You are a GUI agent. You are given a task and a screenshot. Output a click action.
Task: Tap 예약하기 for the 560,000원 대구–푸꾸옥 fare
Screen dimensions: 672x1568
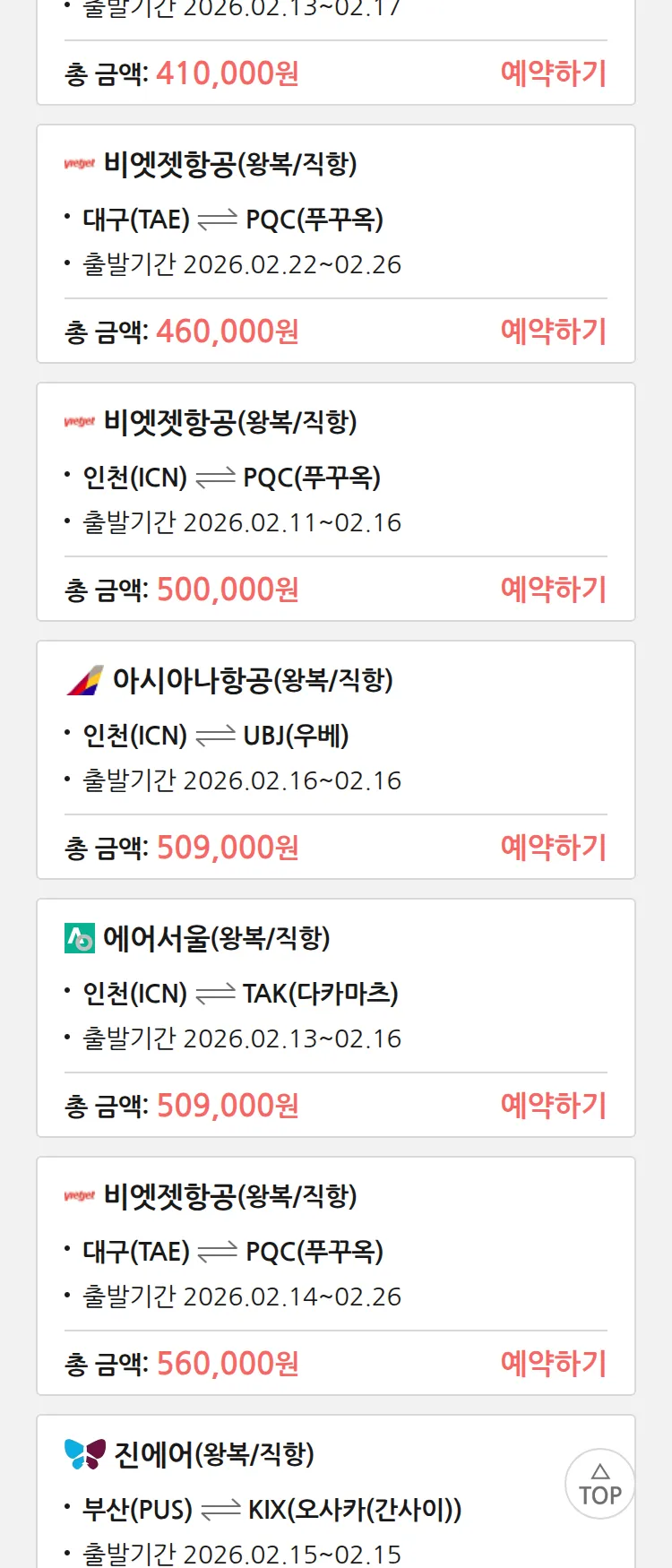(553, 1364)
